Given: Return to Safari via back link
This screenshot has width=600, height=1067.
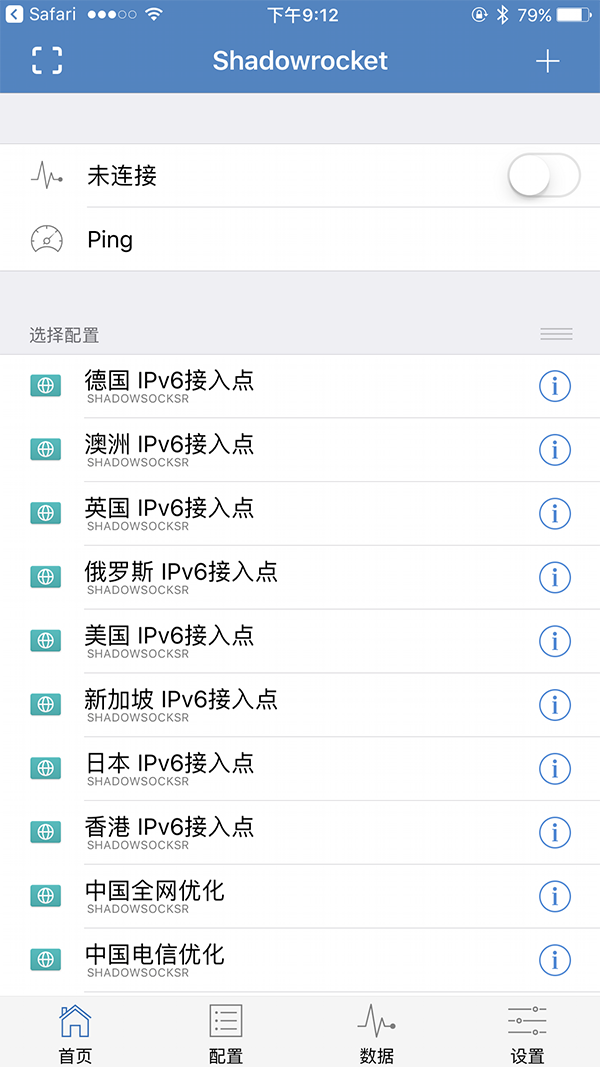Looking at the screenshot, I should (40, 14).
